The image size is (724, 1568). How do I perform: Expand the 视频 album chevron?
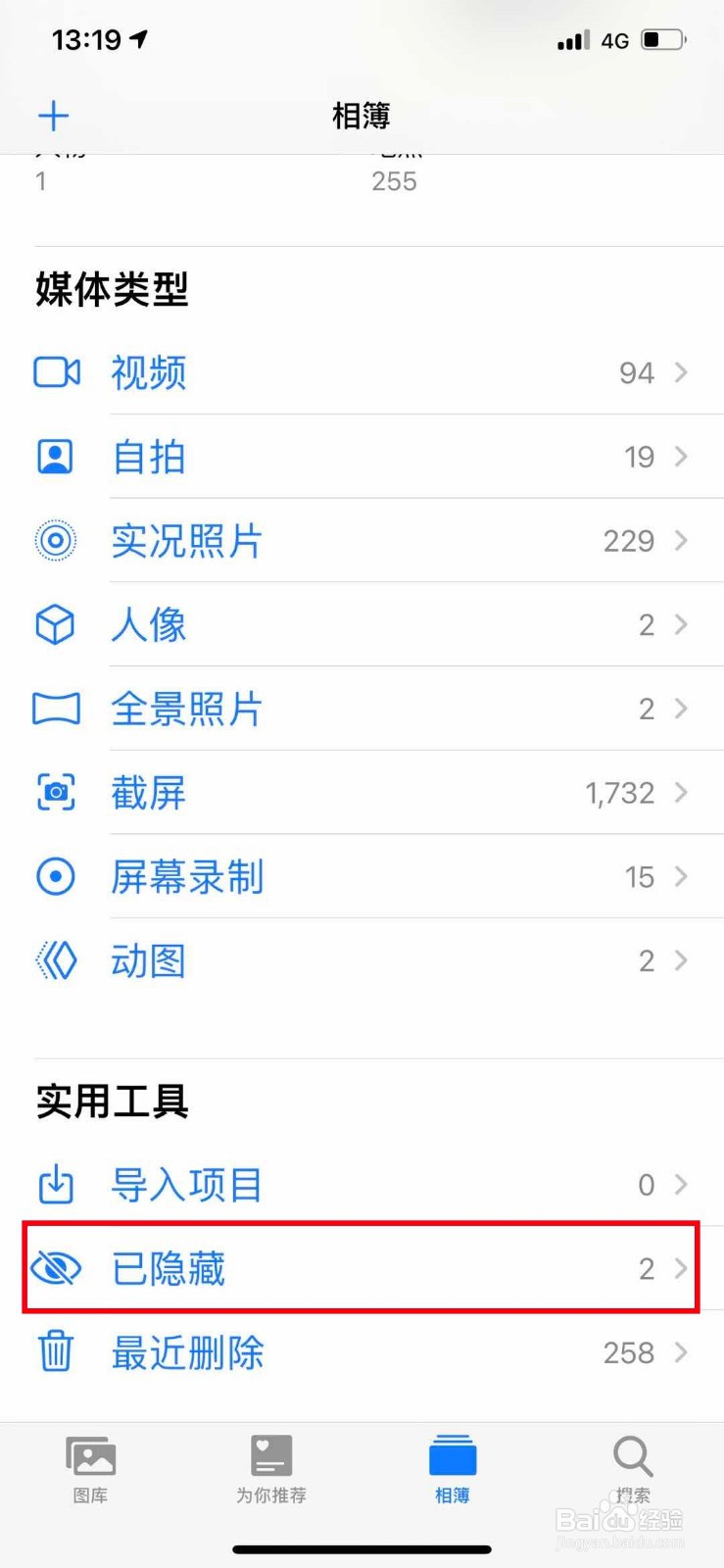681,372
